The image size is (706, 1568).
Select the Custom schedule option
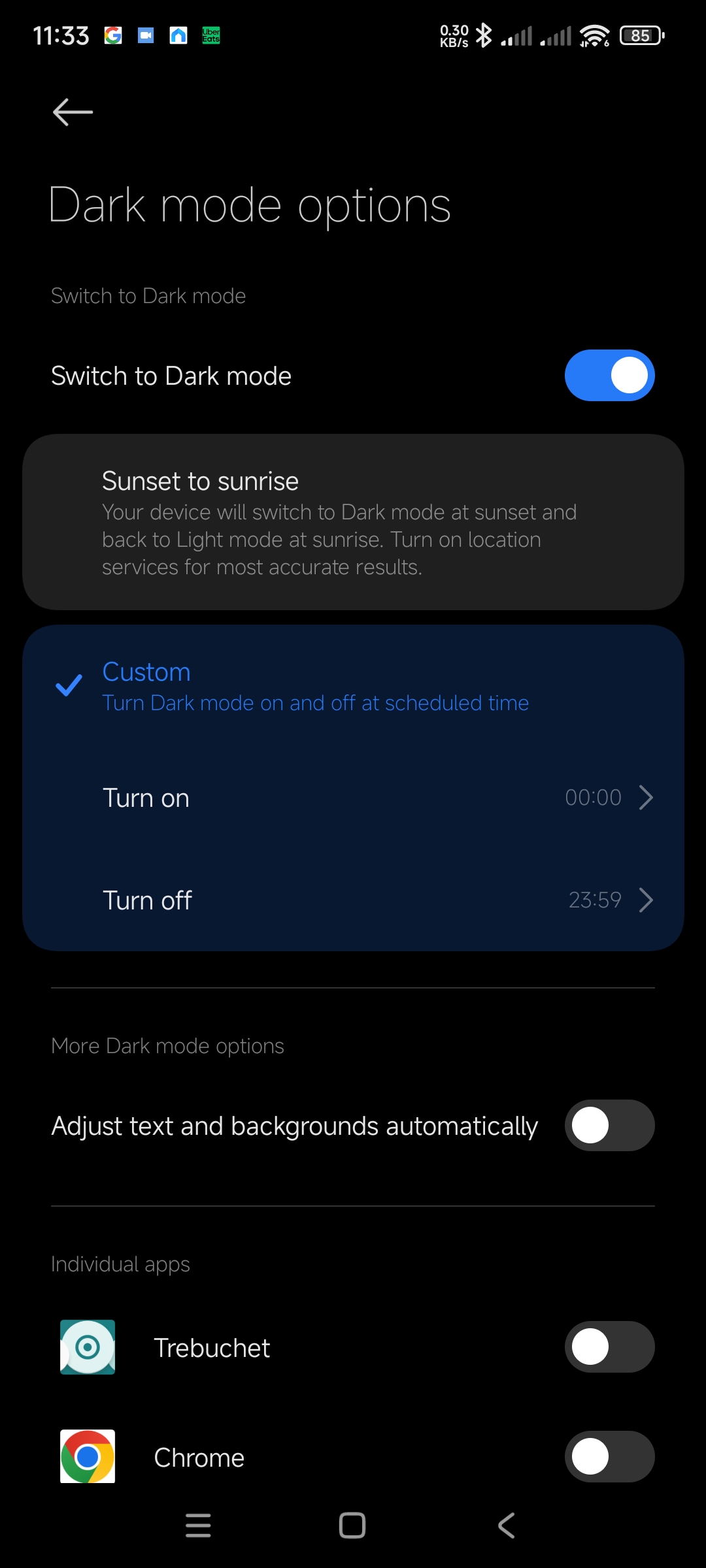tap(353, 686)
